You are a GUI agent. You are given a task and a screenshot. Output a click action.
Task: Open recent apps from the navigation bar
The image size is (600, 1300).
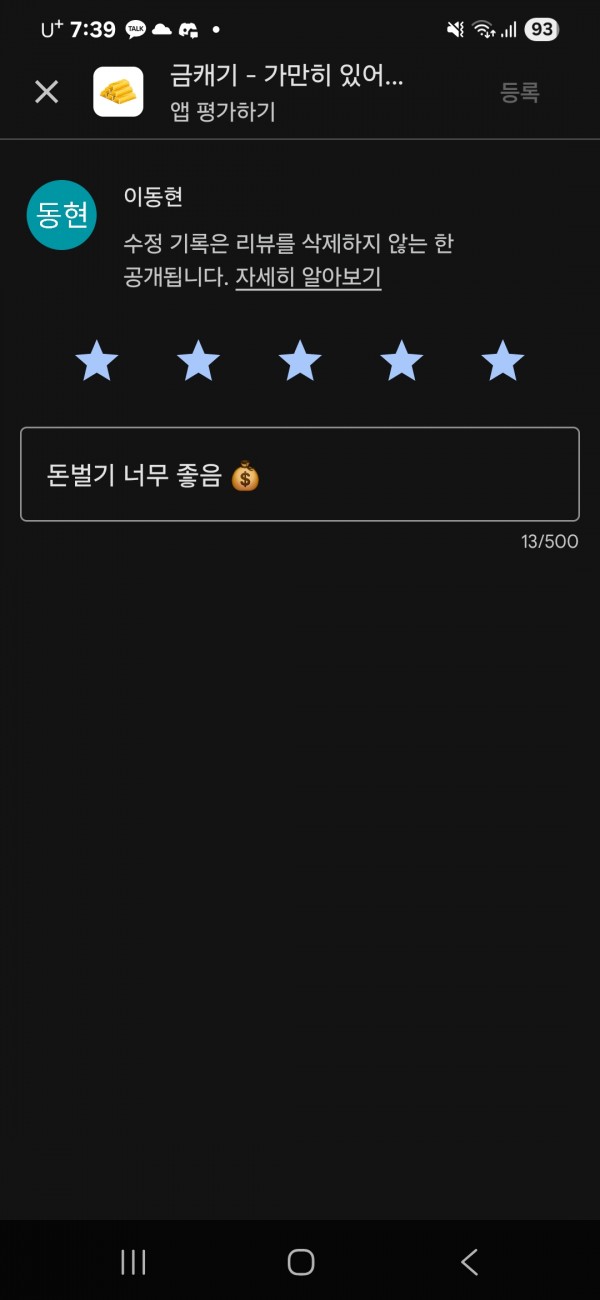(133, 1262)
